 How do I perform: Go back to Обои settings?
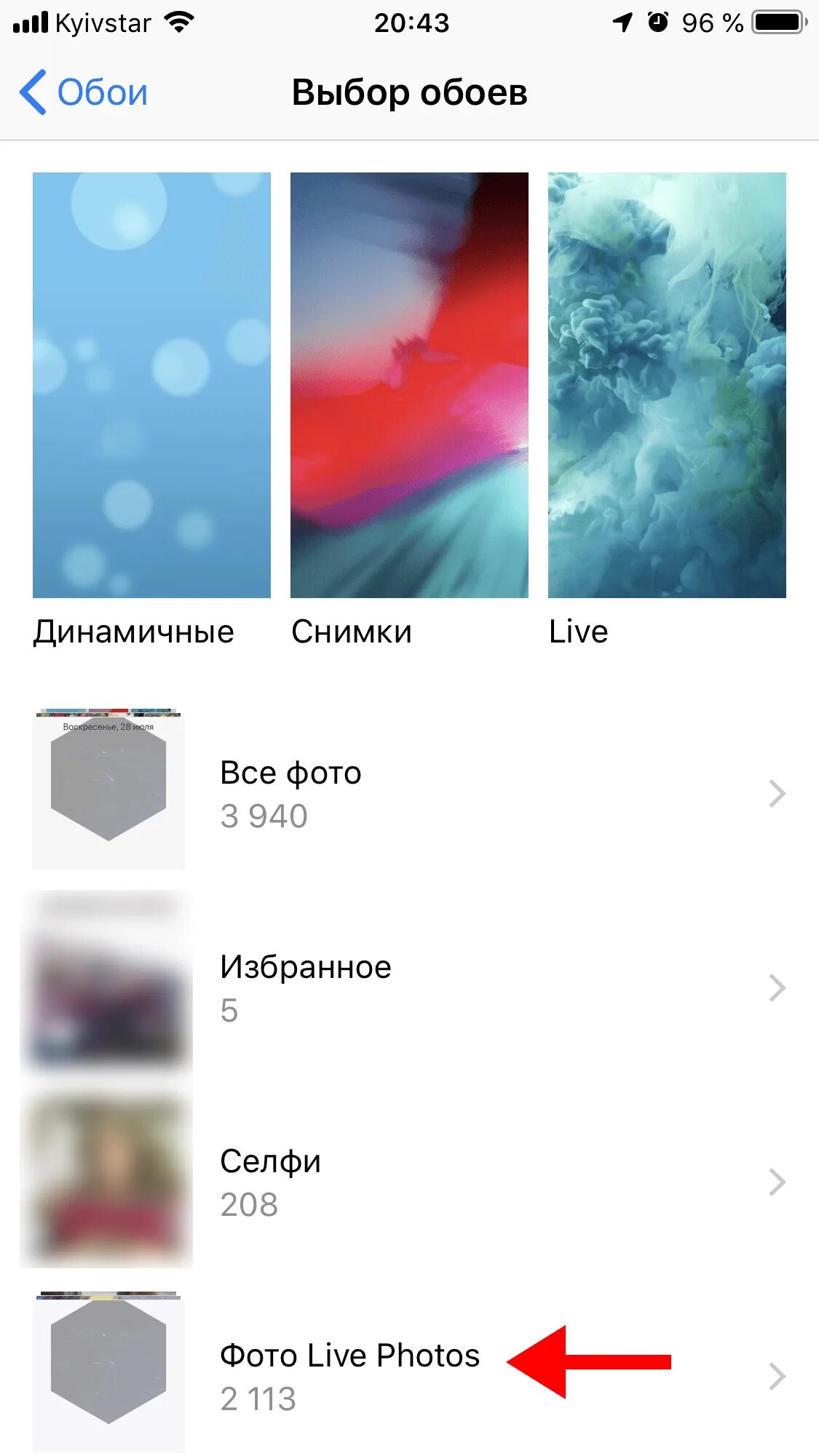click(x=84, y=92)
